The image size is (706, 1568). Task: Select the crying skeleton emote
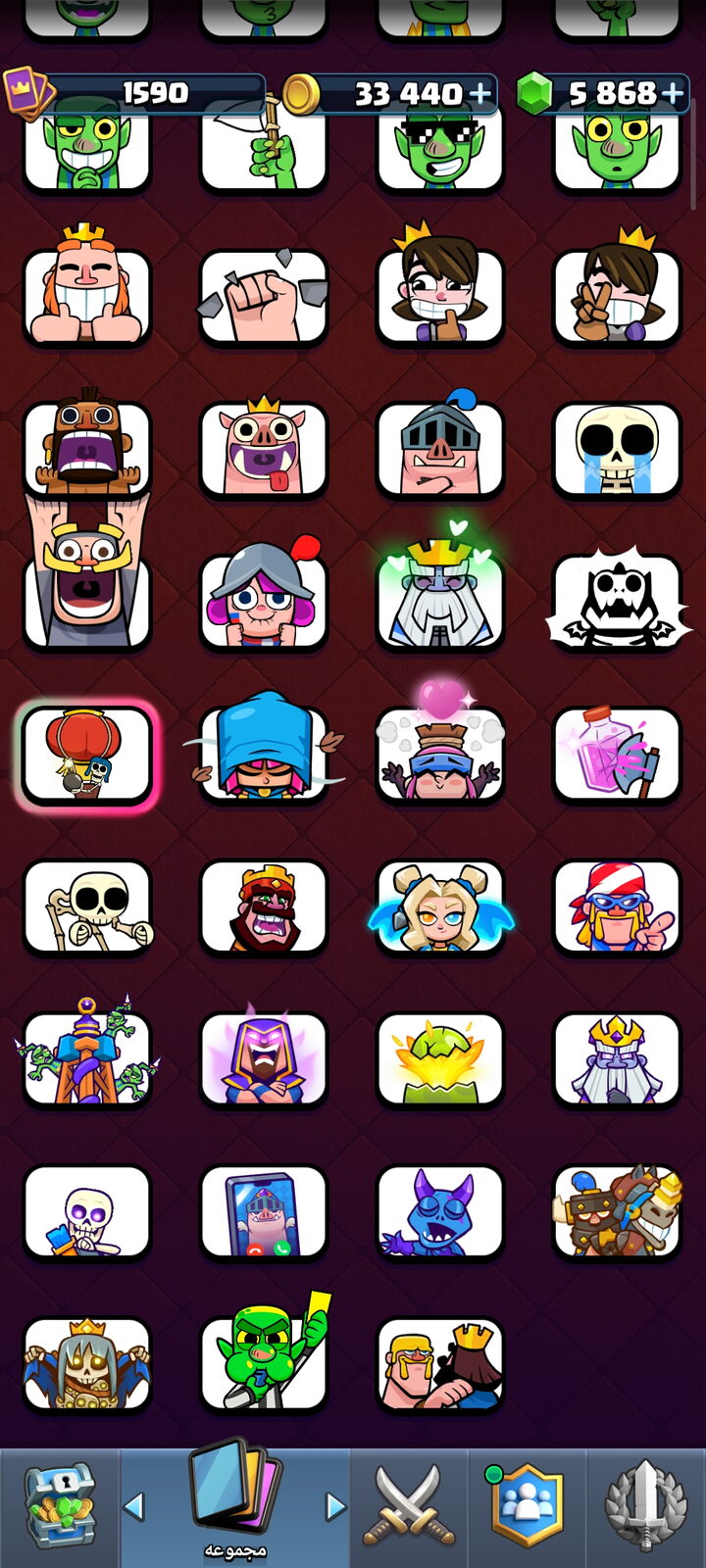click(617, 451)
